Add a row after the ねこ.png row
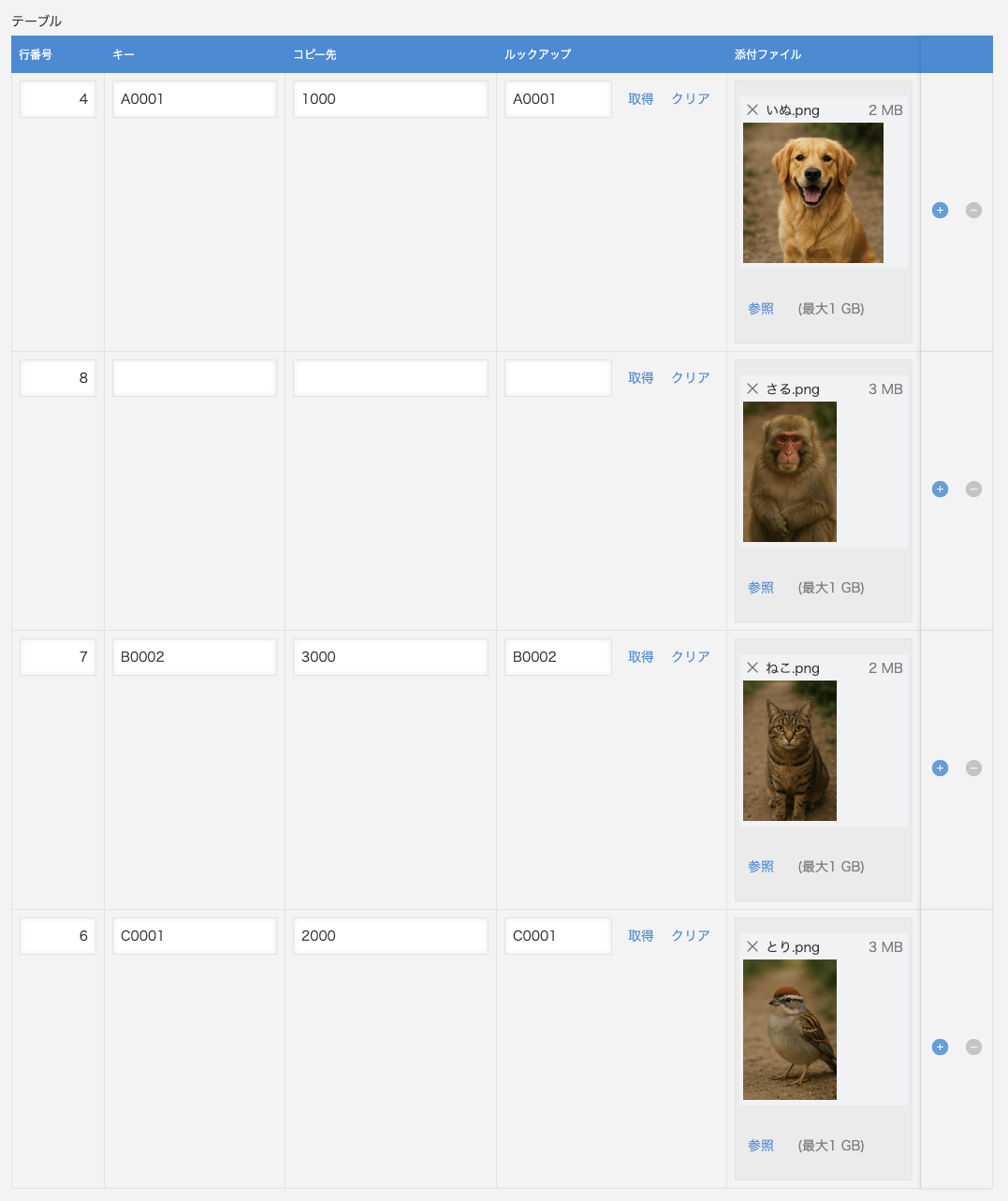Image resolution: width=1008 pixels, height=1201 pixels. coord(941,769)
